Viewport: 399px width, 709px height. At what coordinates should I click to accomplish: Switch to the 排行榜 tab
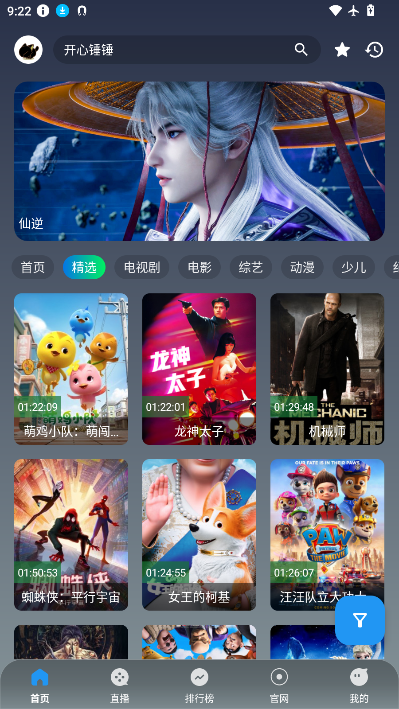pyautogui.click(x=199, y=685)
